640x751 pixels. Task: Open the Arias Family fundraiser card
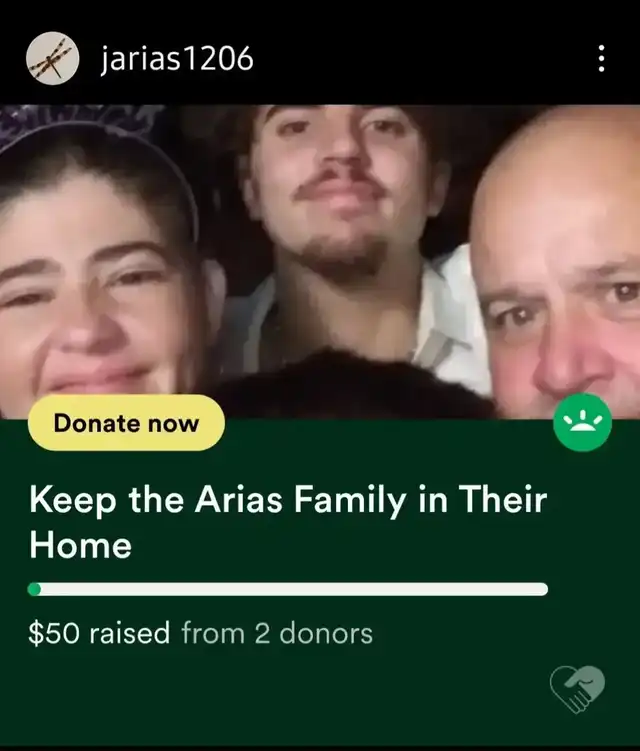[x=320, y=424]
